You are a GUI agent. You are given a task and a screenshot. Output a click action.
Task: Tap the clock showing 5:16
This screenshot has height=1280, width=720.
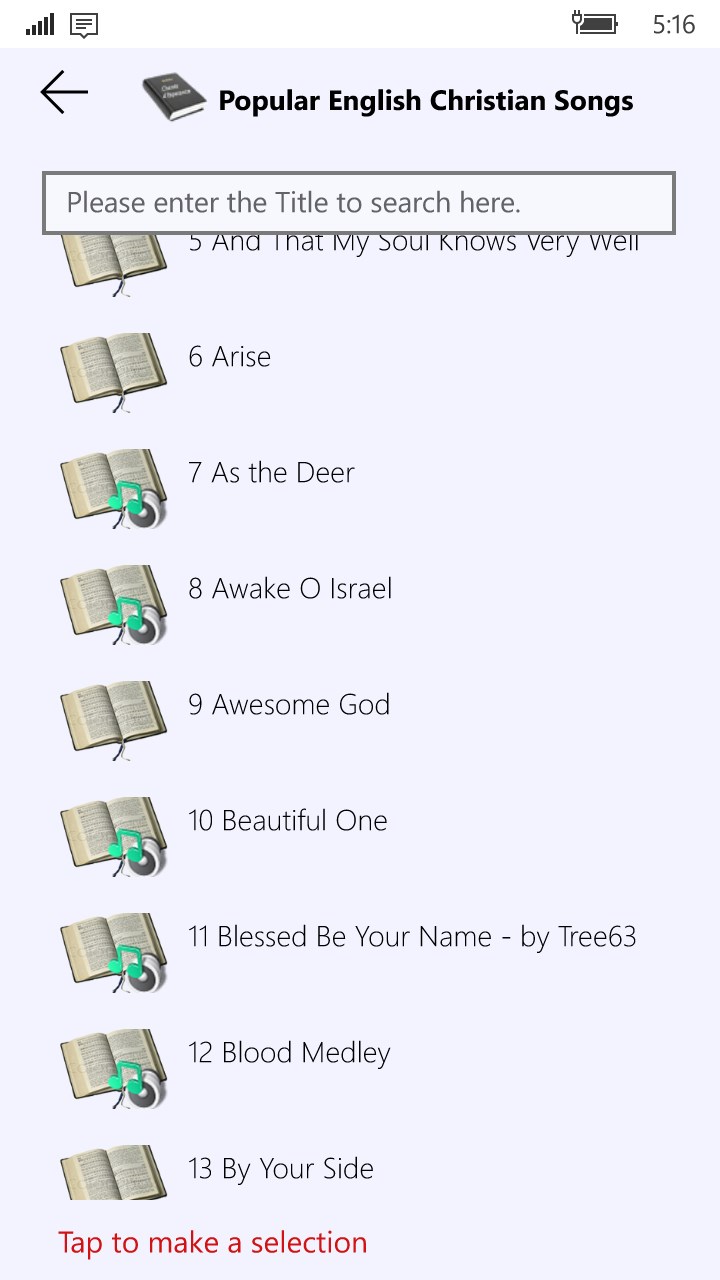coord(676,22)
